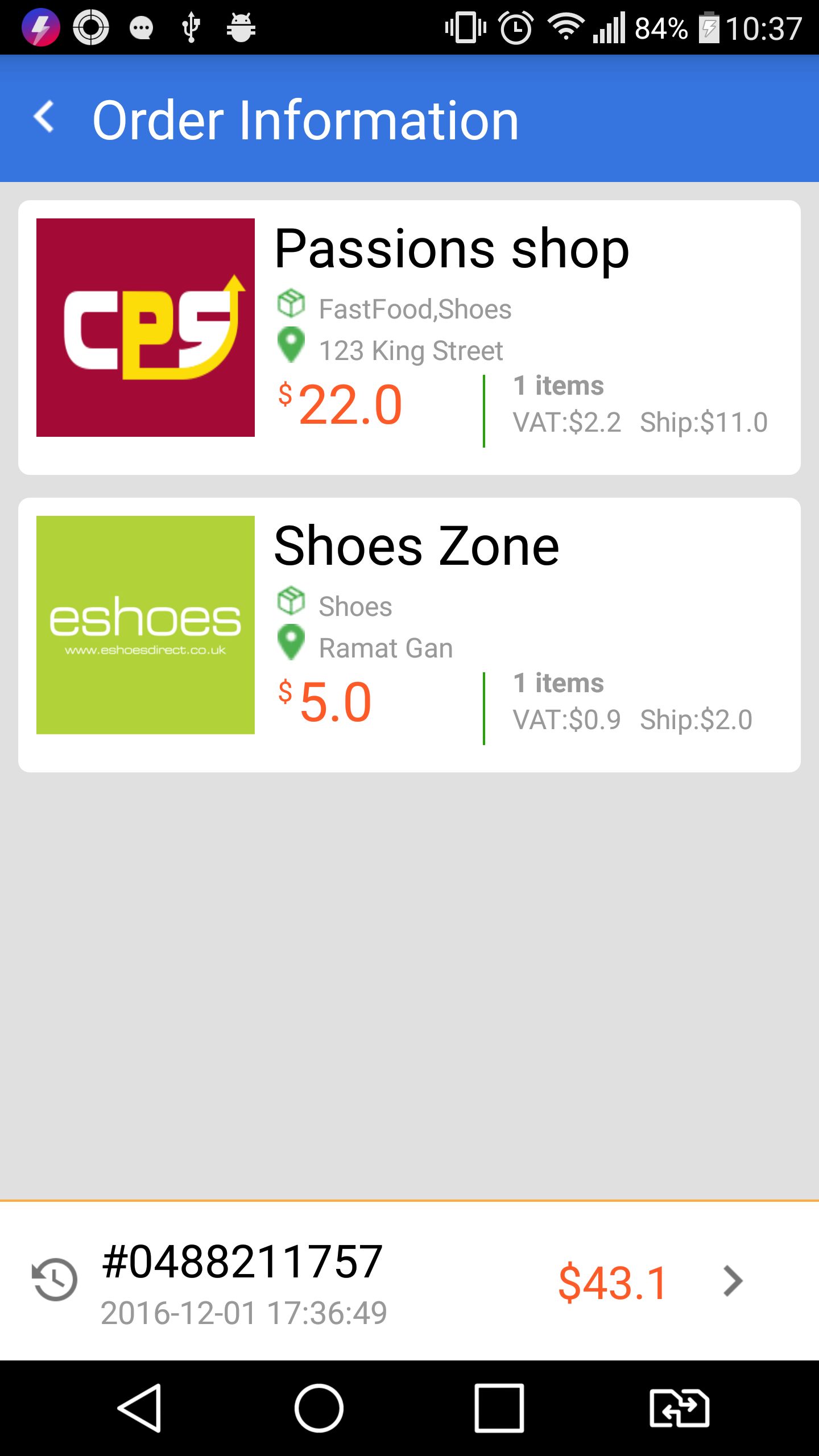Open the Shoes Zone order card
Image resolution: width=819 pixels, height=1456 pixels.
click(x=409, y=635)
